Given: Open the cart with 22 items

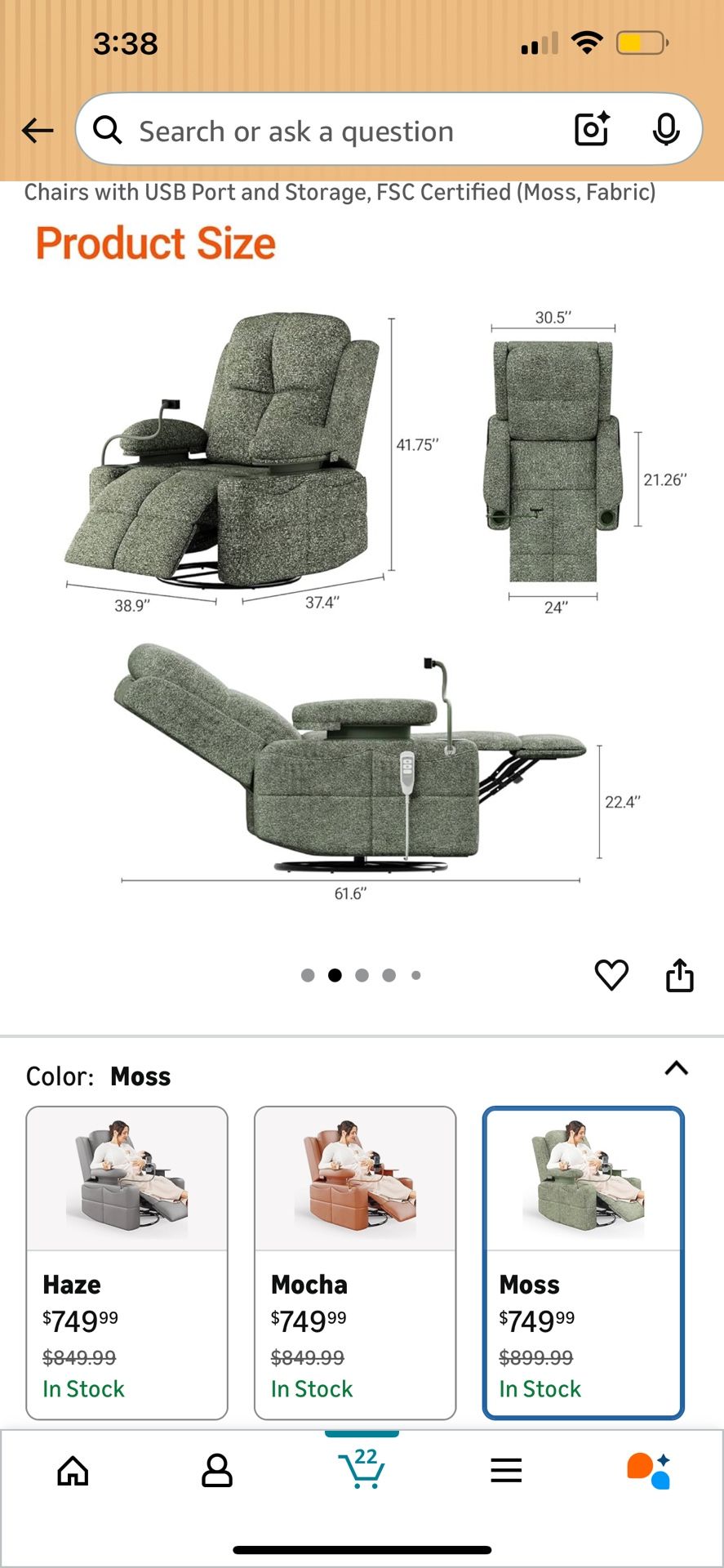Looking at the screenshot, I should click(362, 1469).
